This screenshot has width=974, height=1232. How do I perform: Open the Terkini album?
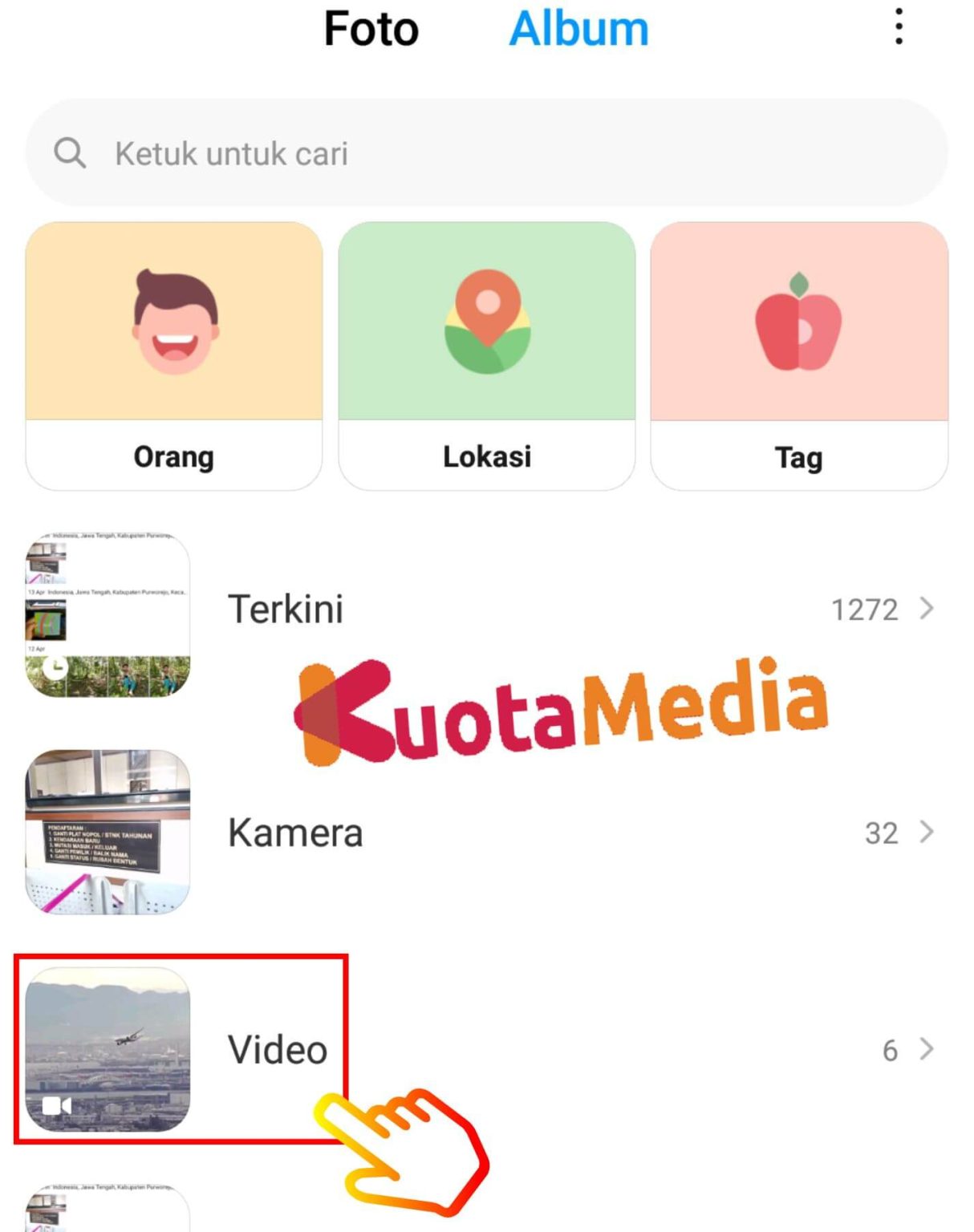tap(481, 610)
